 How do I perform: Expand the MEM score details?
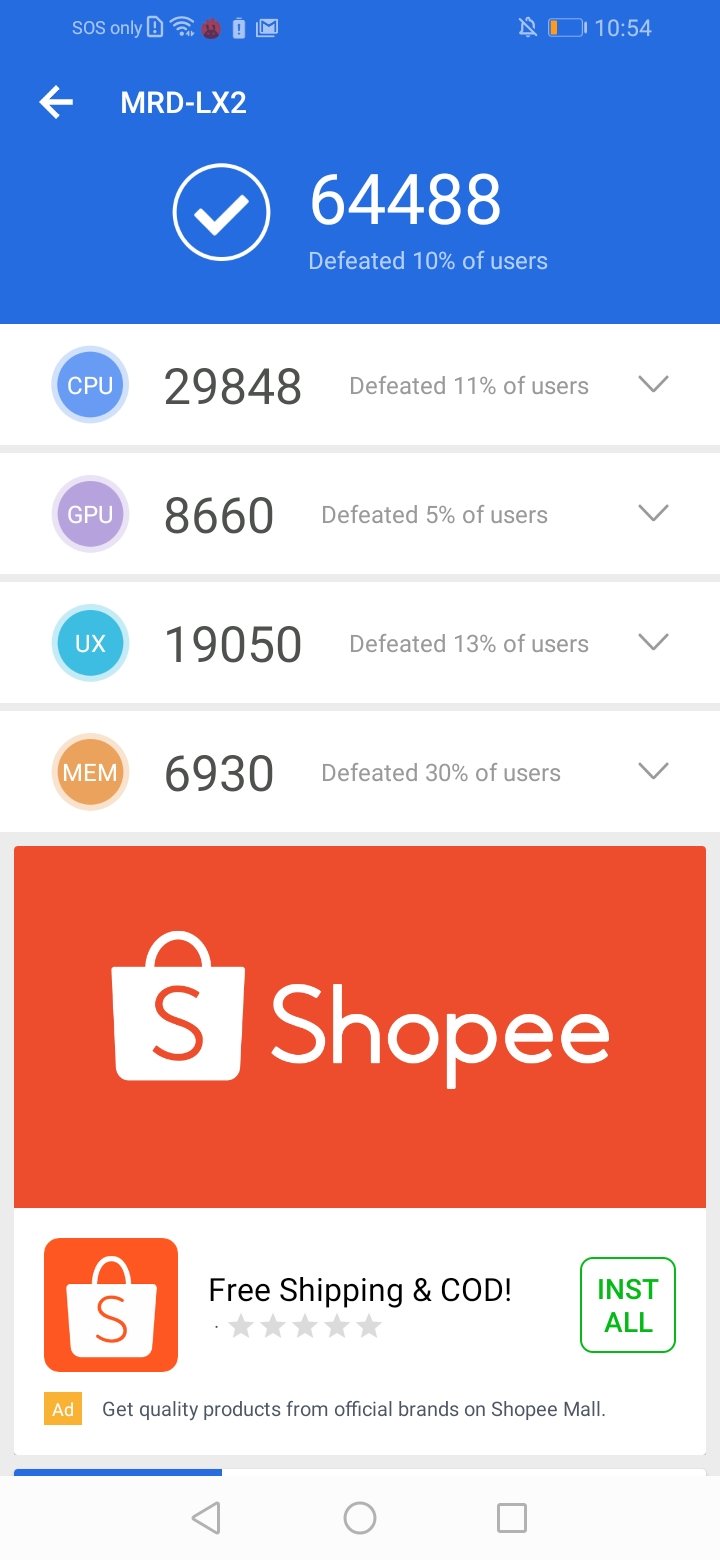tap(652, 772)
